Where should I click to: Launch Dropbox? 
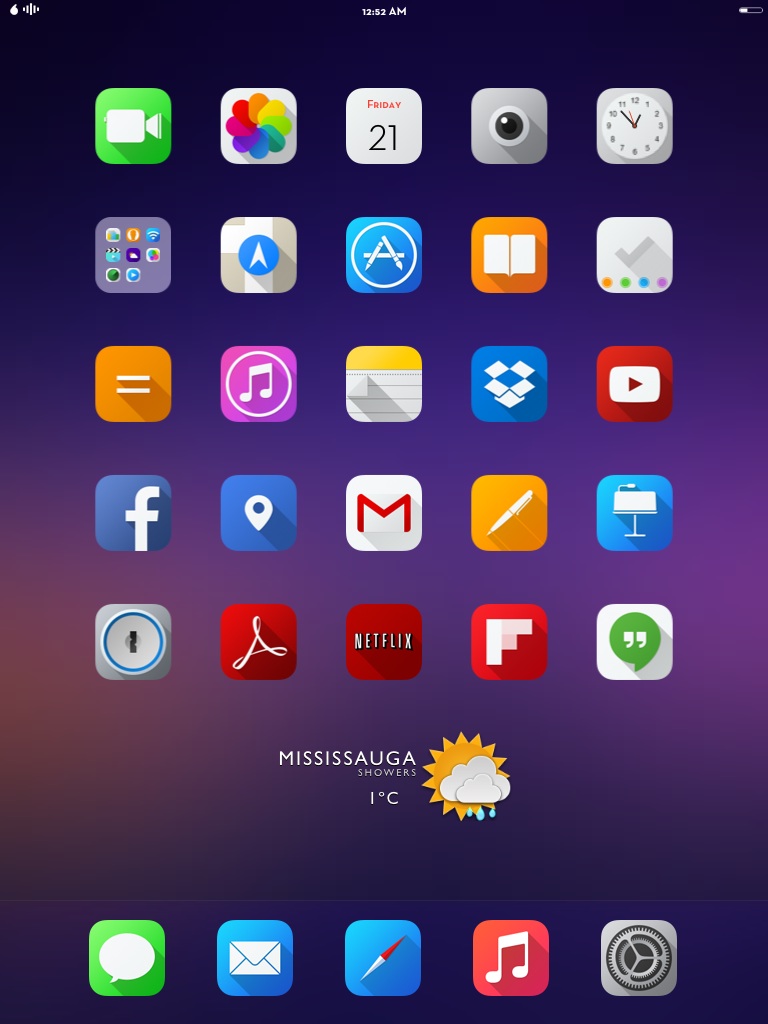pyautogui.click(x=509, y=384)
